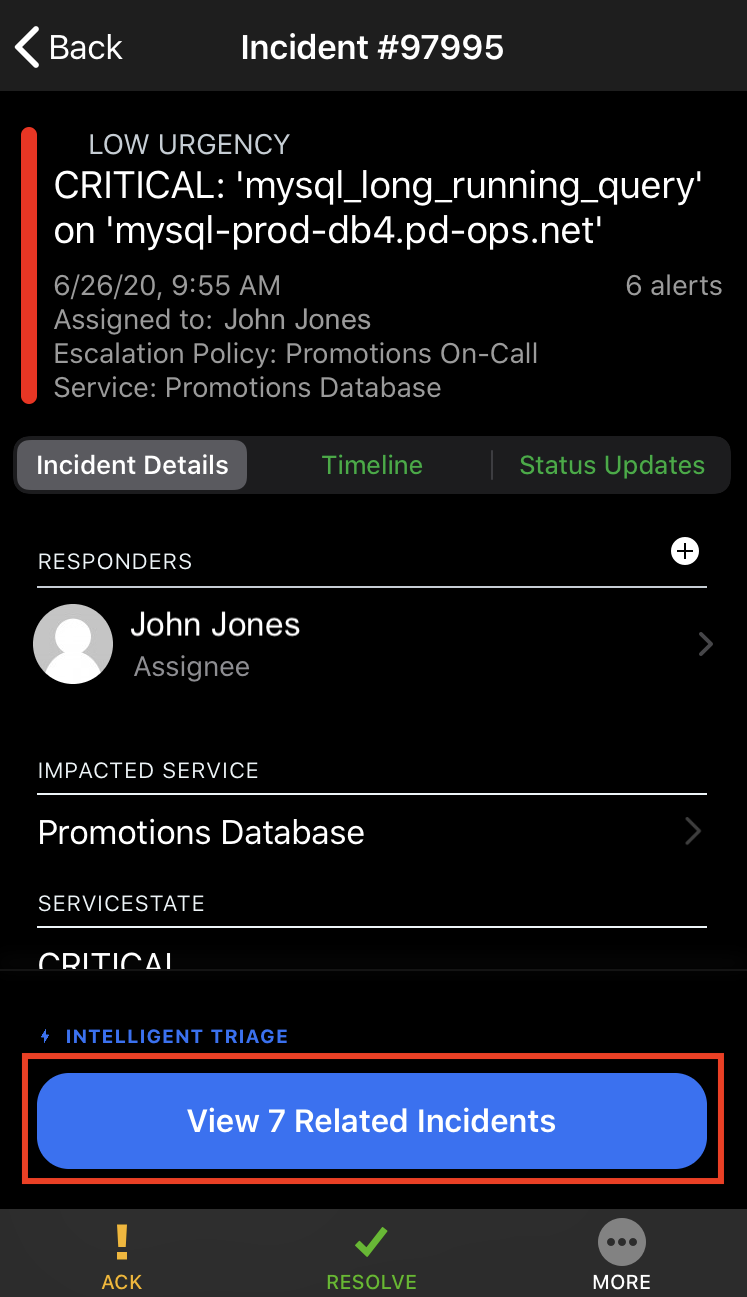Image resolution: width=747 pixels, height=1297 pixels.
Task: Switch to the Timeline tab
Action: (372, 465)
